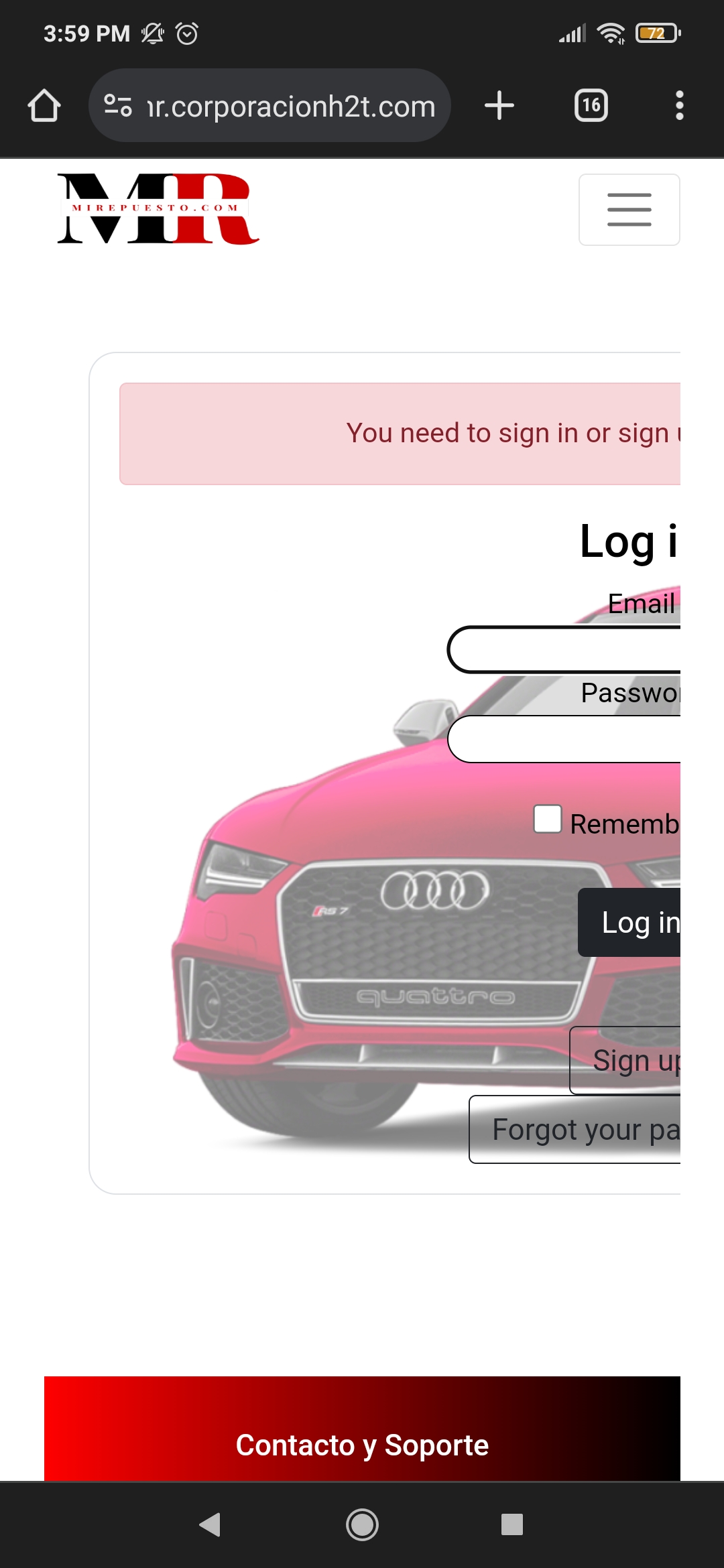Open recent apps from navigation bar
Viewport: 724px width, 1568px height.
511,1524
